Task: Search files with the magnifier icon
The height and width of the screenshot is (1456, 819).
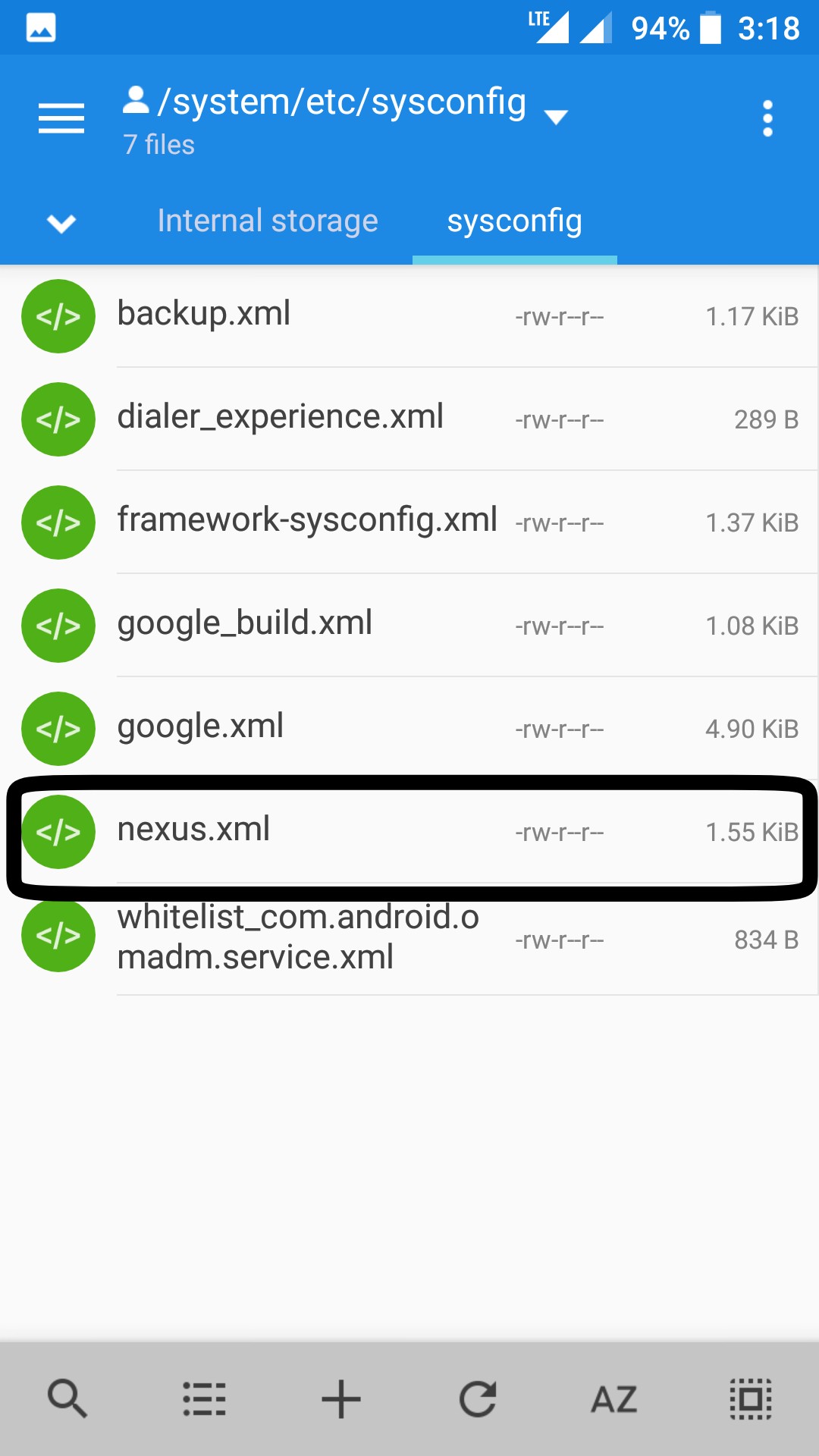Action: click(67, 1399)
